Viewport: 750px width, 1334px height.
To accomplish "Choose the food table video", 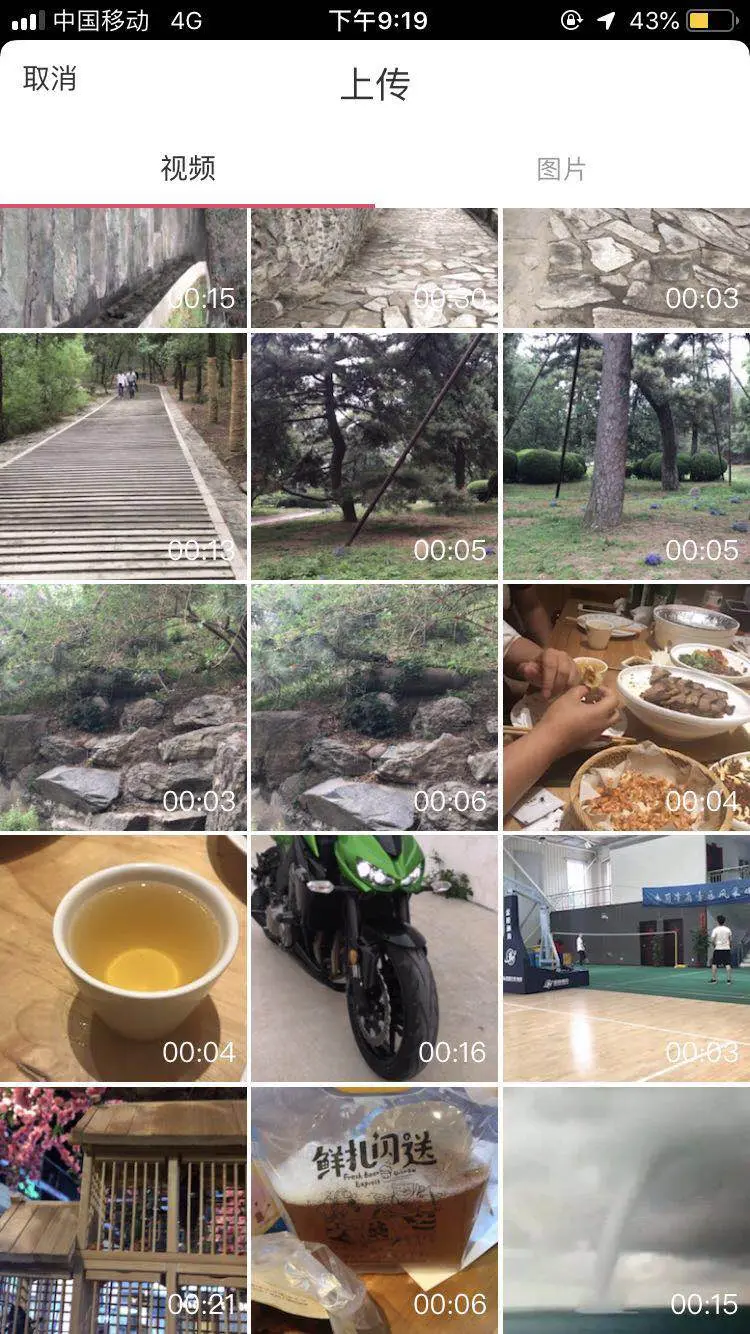I will pos(626,707).
